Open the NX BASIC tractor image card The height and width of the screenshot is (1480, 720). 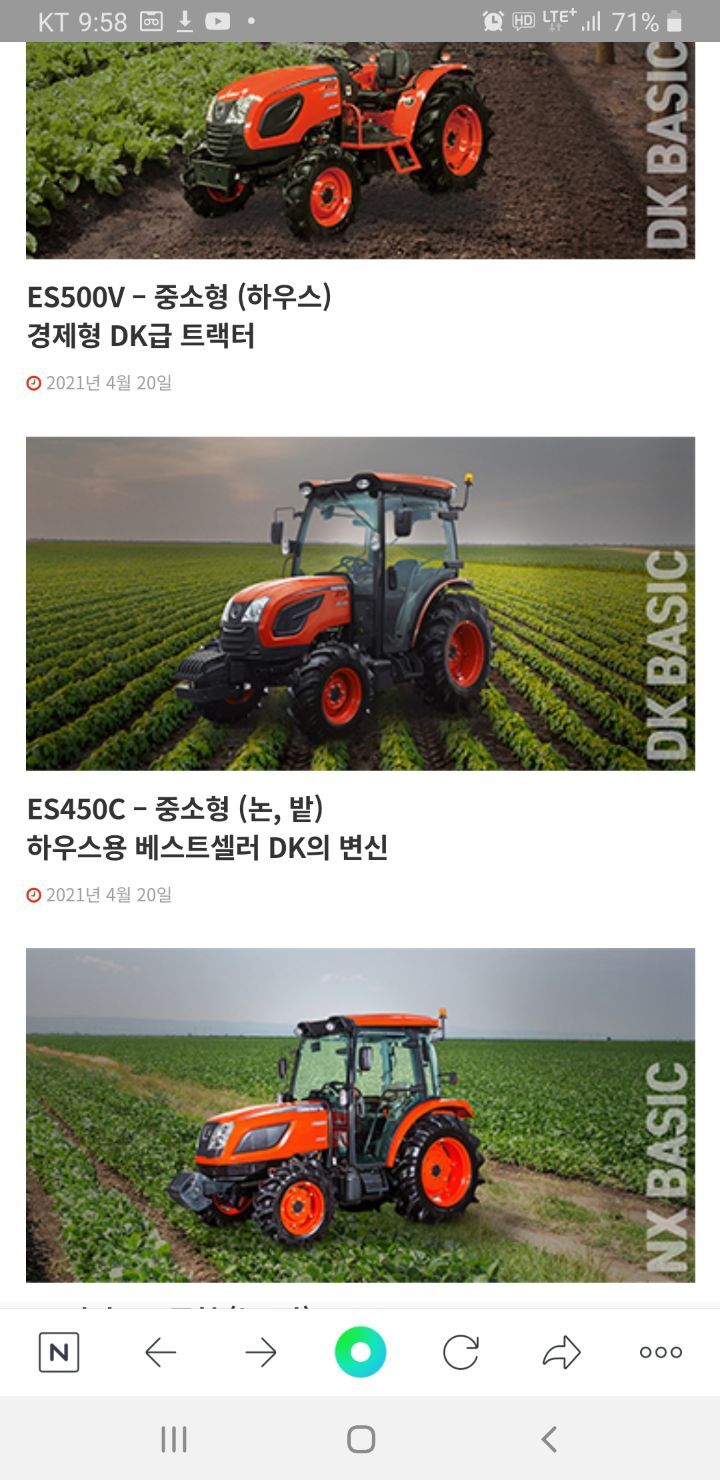point(360,1114)
